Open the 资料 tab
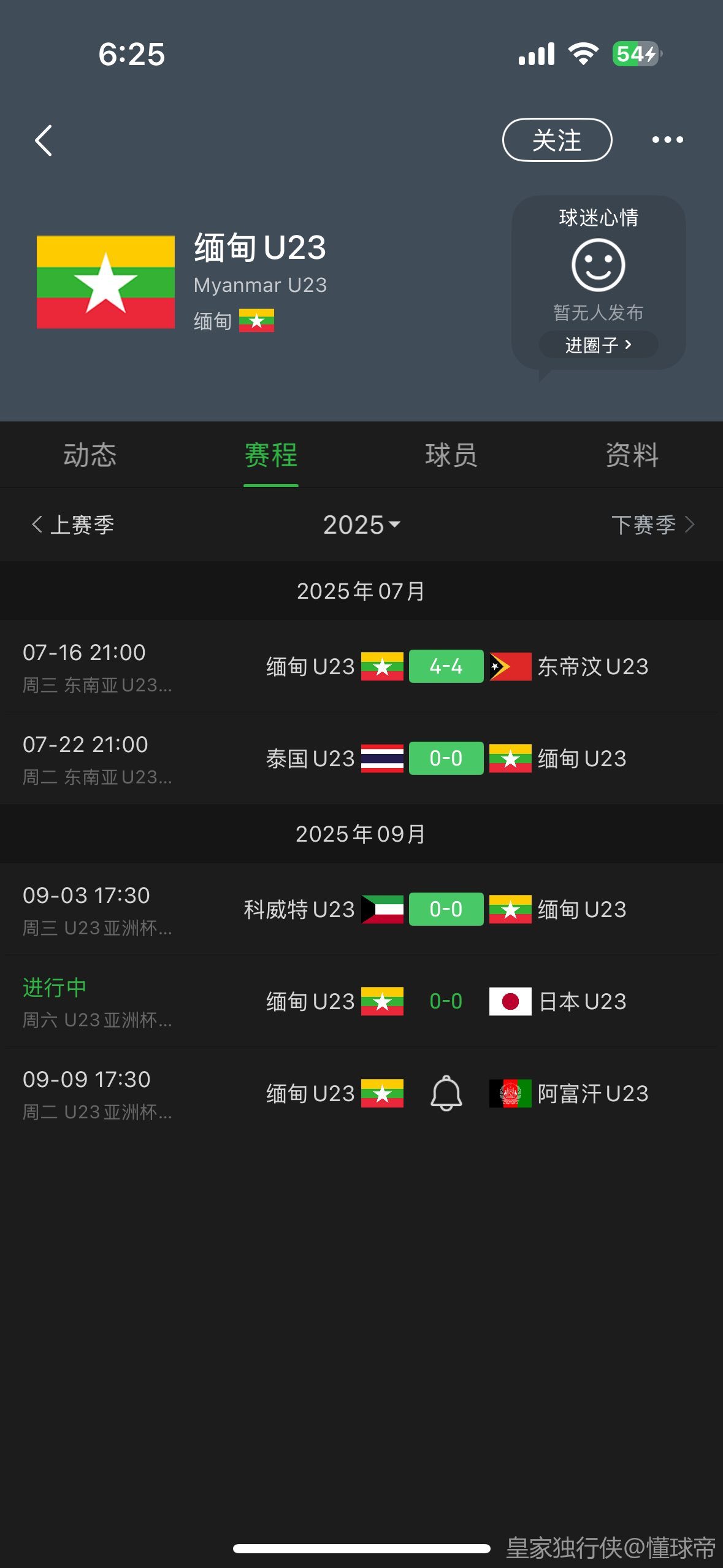 pos(632,455)
